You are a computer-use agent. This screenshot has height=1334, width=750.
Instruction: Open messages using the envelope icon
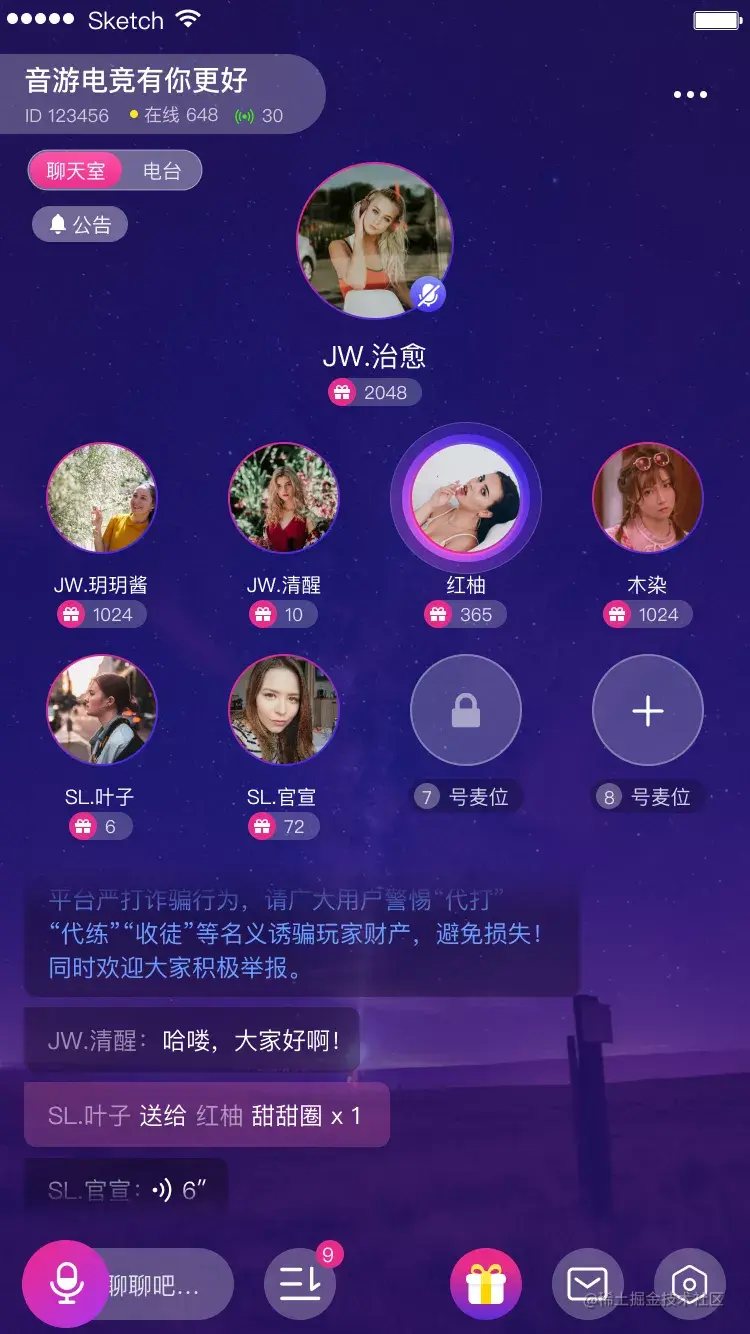(x=588, y=1284)
